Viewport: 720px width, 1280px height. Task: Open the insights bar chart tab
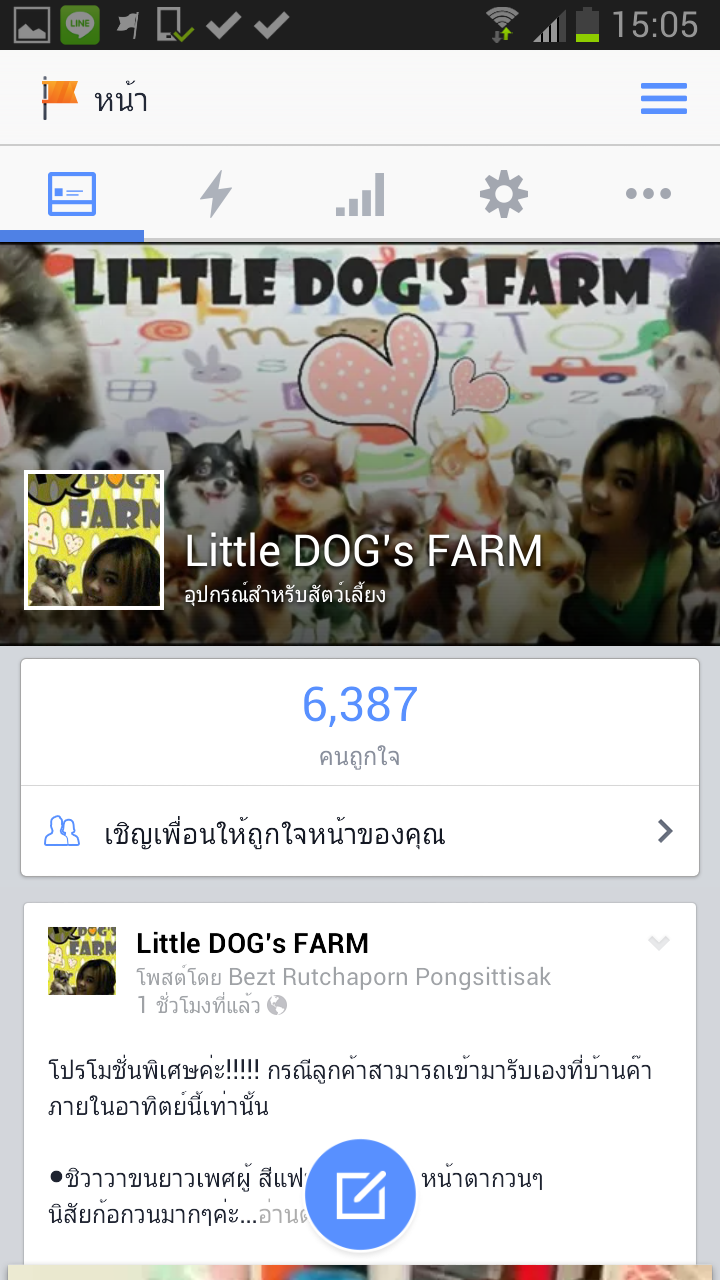[x=360, y=194]
